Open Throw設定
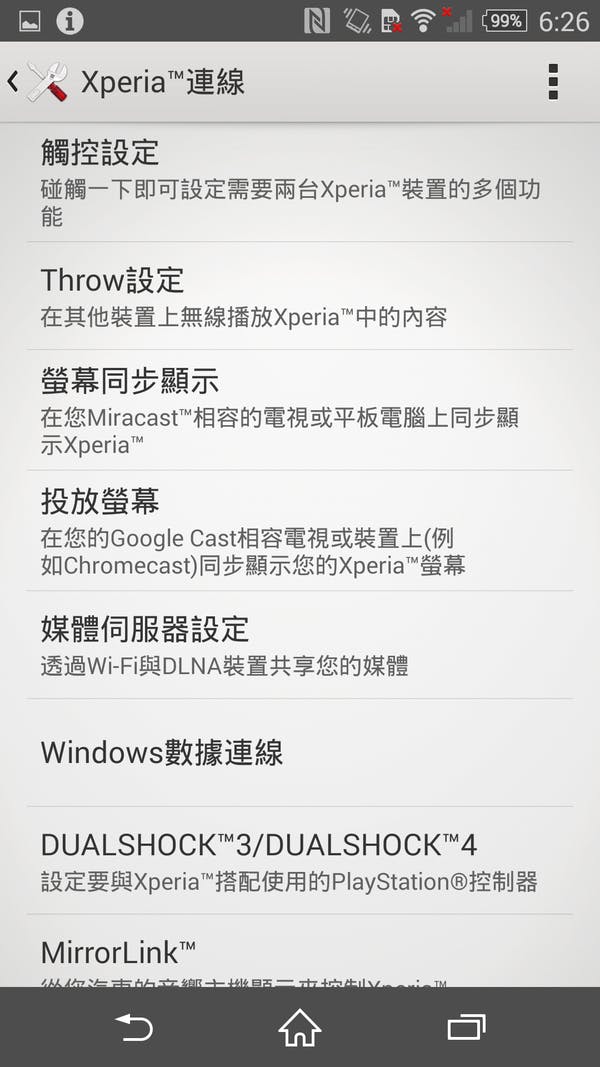The image size is (600, 1067). coord(300,297)
